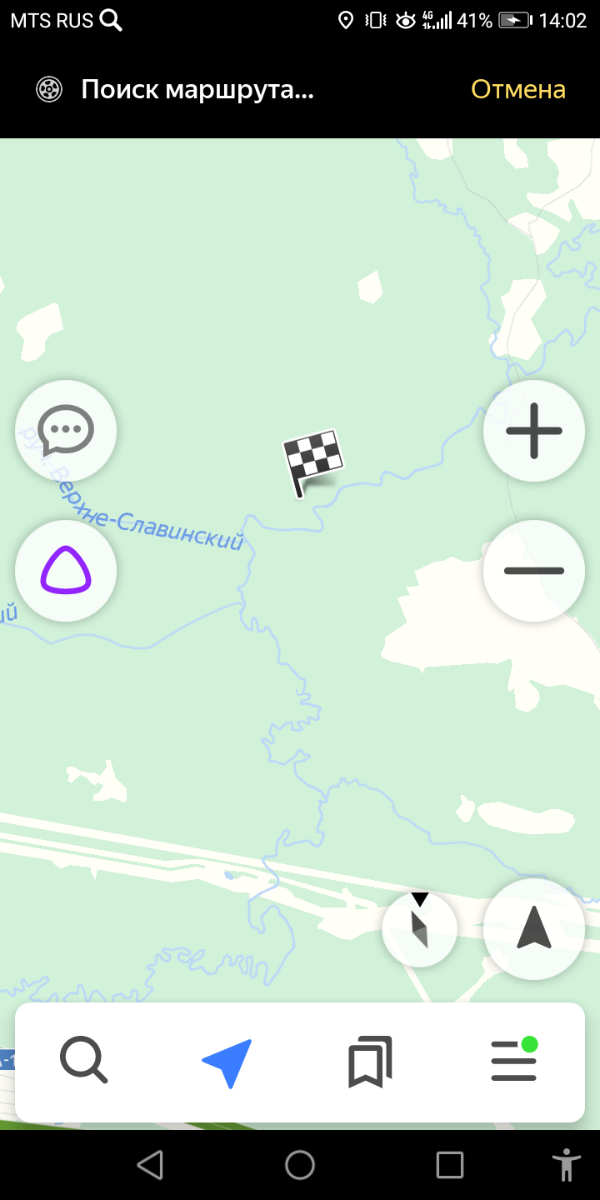This screenshot has height=1200, width=600.
Task: Open saved bookmarks
Action: [x=370, y=1061]
